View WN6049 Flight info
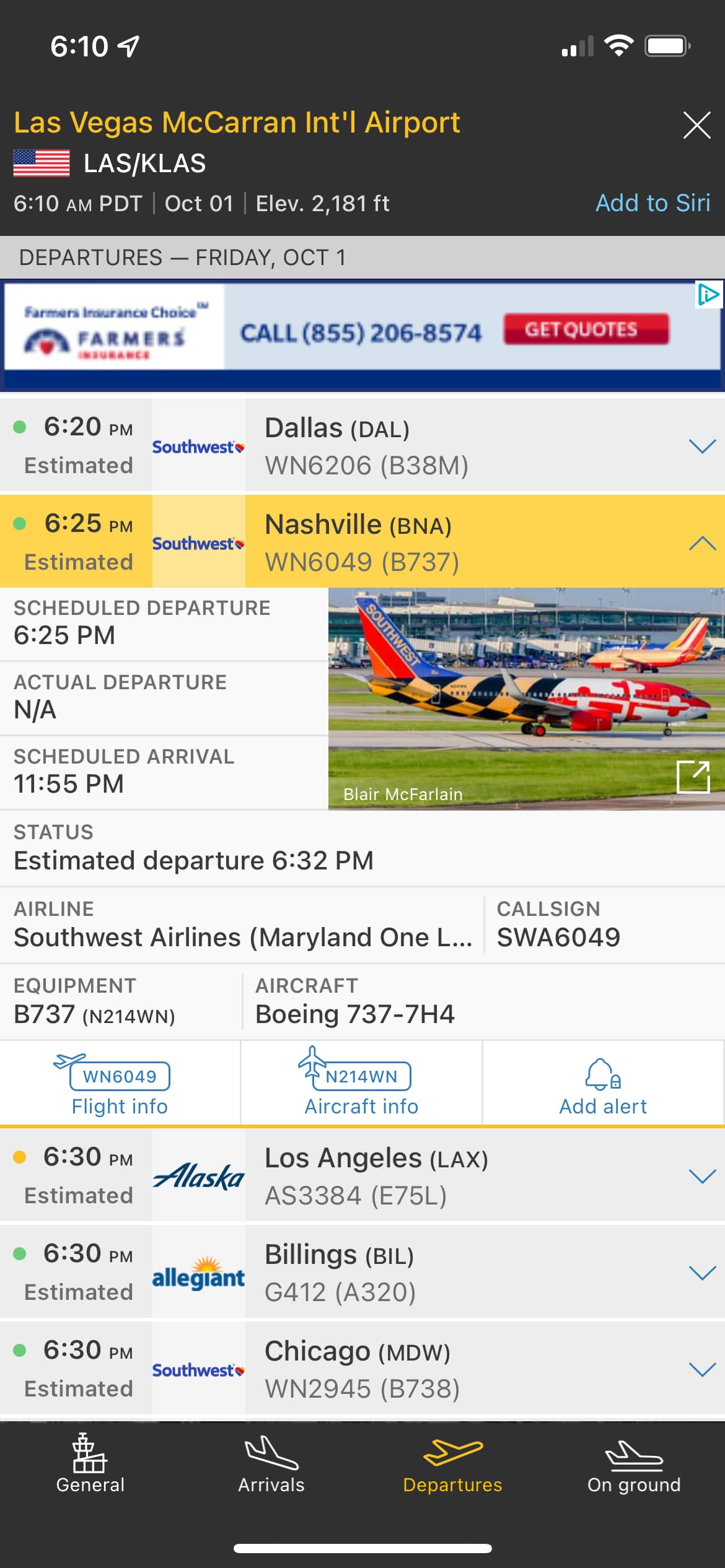Screen dimensions: 725x1568 pos(120,1084)
